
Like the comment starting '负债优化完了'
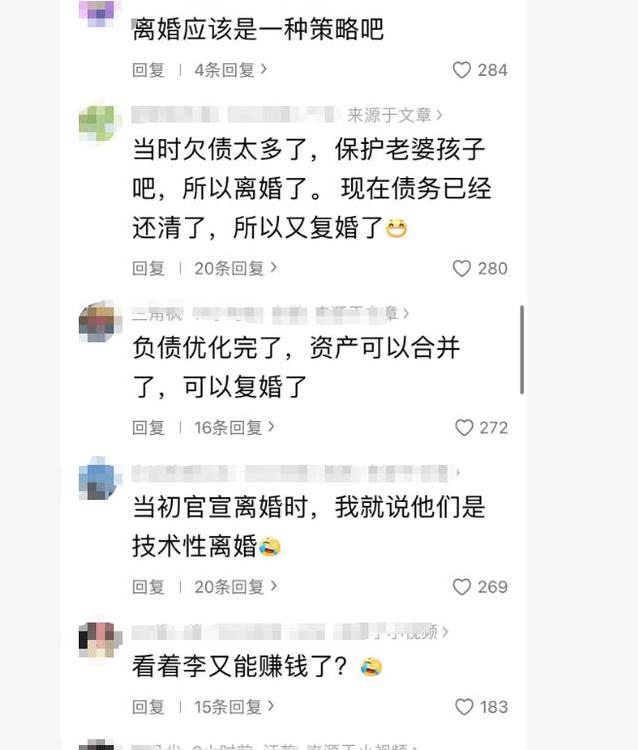click(463, 427)
